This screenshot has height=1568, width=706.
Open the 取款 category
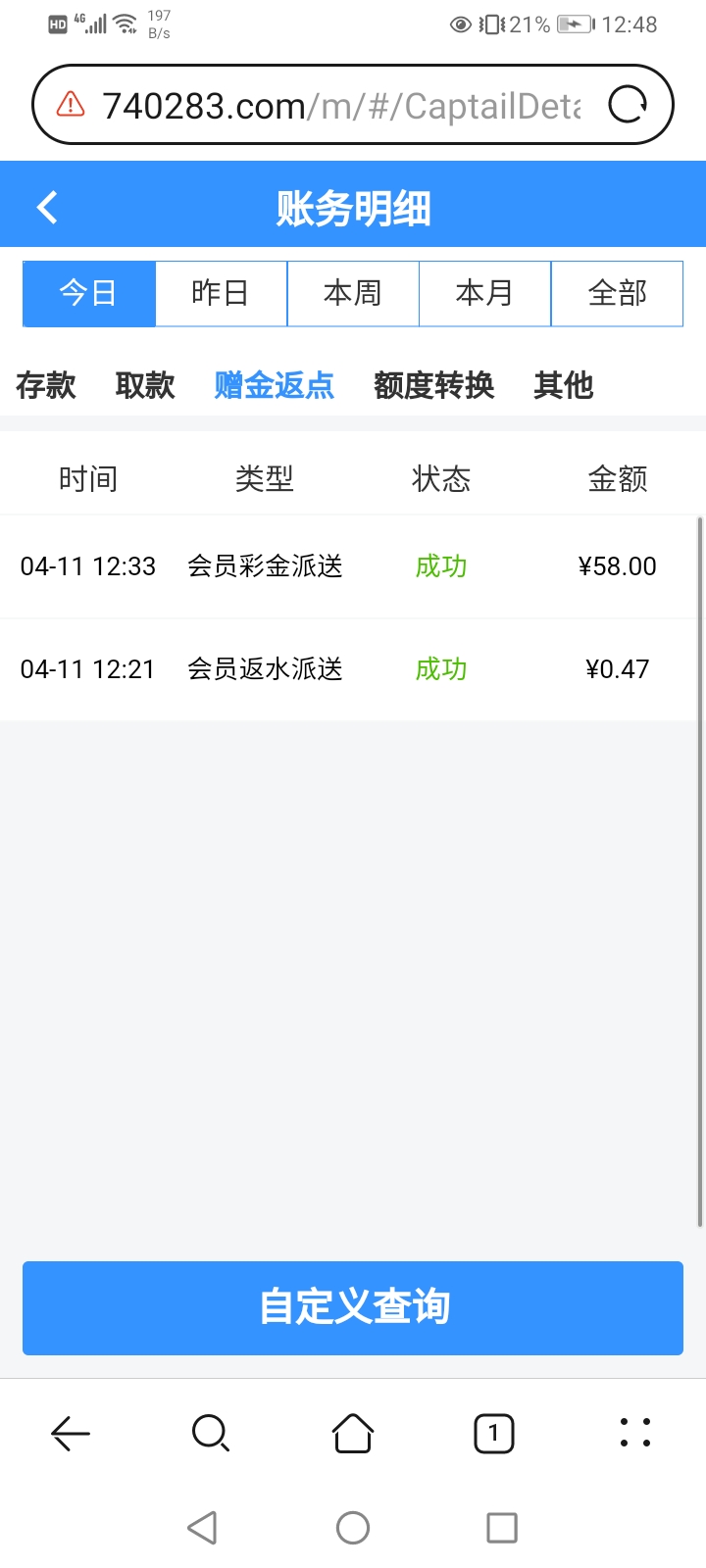pos(145,385)
